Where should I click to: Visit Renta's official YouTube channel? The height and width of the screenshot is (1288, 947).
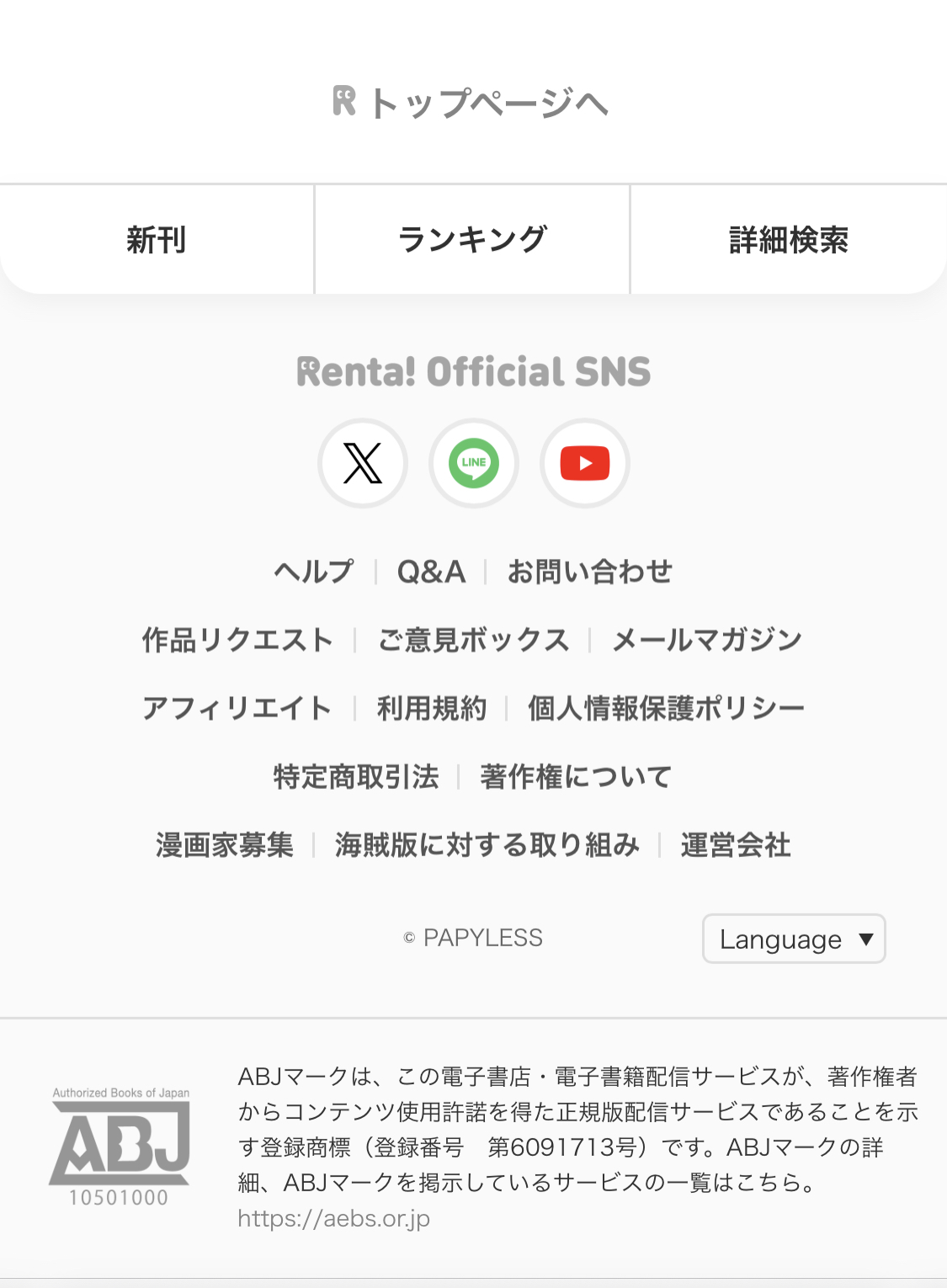[x=585, y=463]
